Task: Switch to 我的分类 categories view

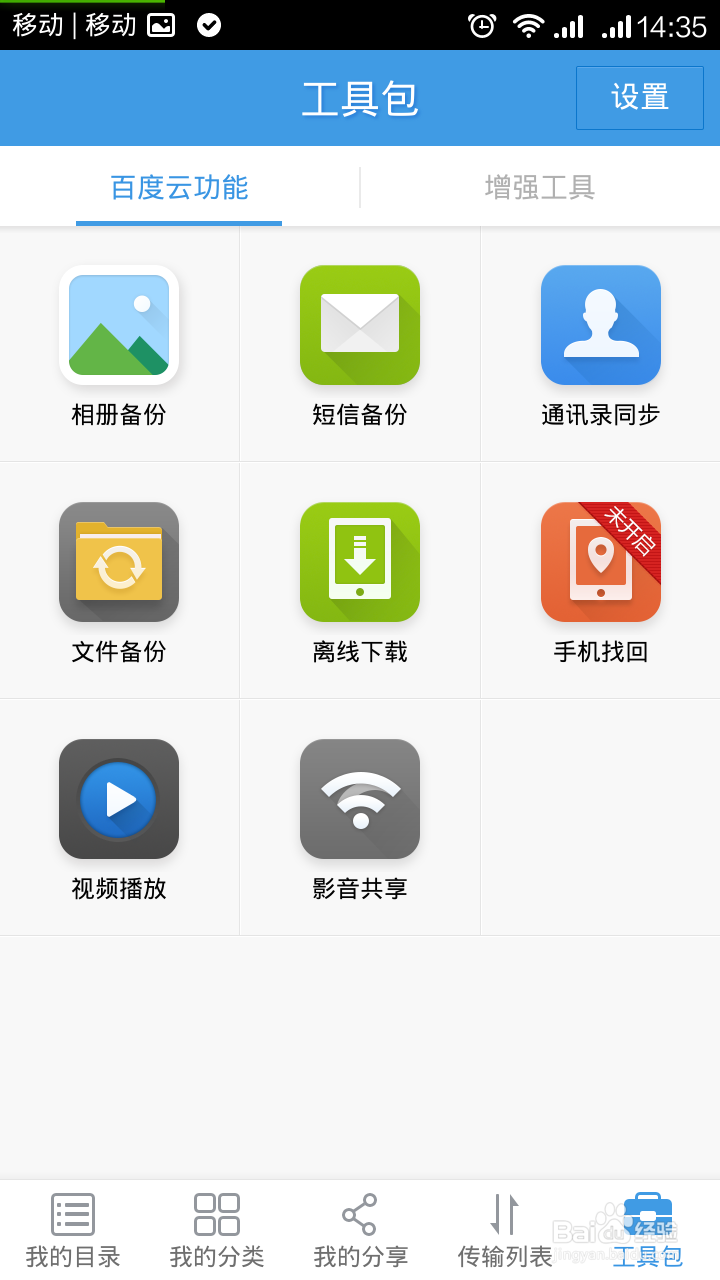Action: tap(216, 1228)
